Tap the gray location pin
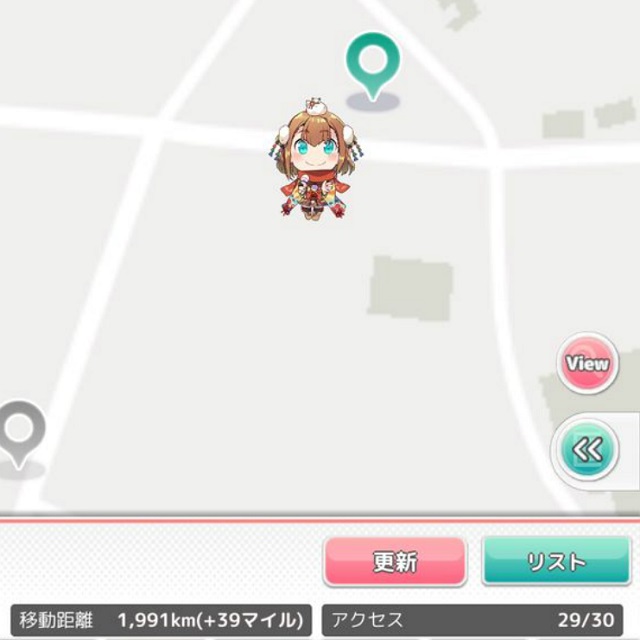This screenshot has height=640, width=640. tap(20, 430)
